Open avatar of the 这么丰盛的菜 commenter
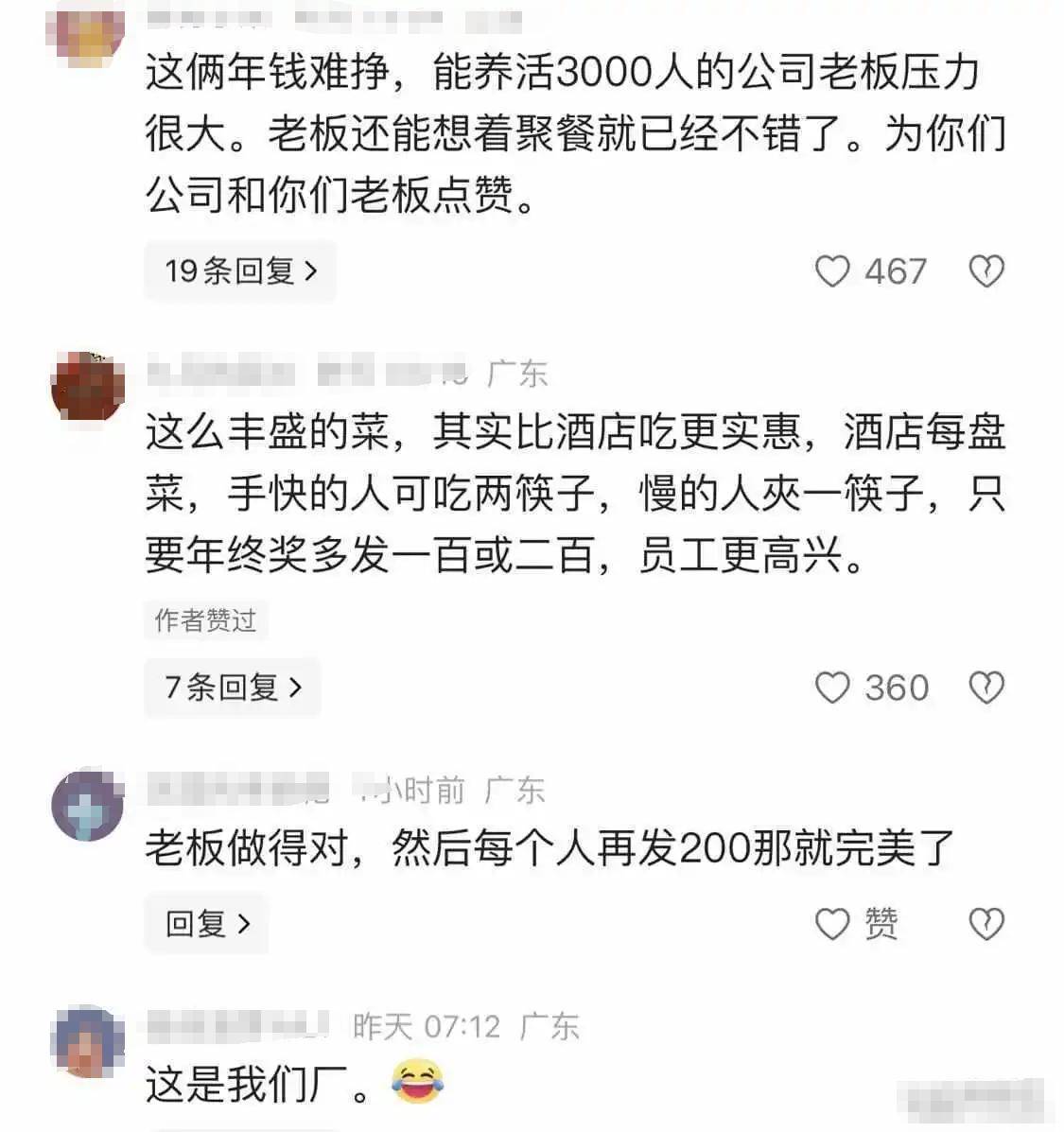 88,387
